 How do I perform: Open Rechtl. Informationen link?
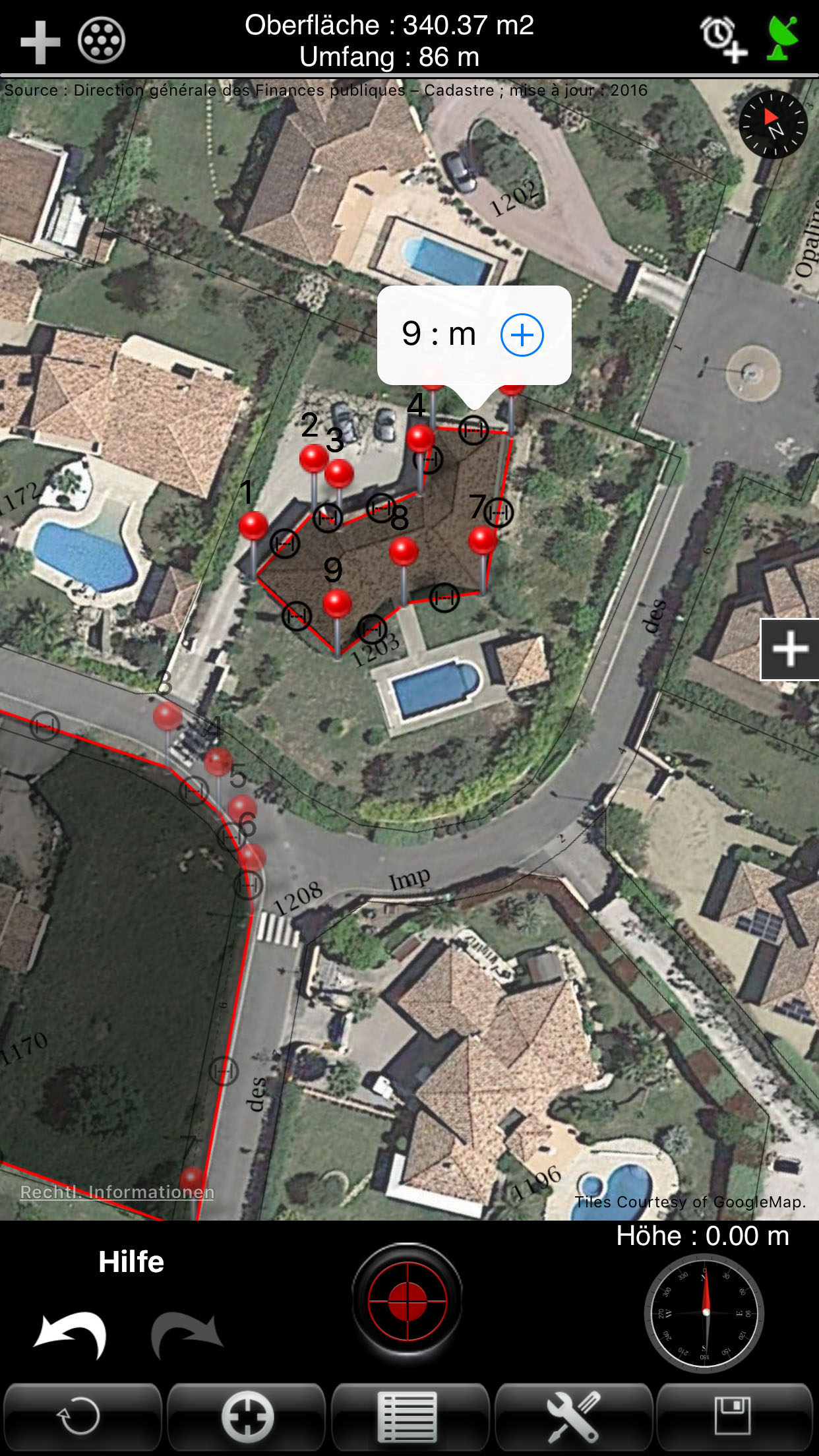pos(117,1192)
